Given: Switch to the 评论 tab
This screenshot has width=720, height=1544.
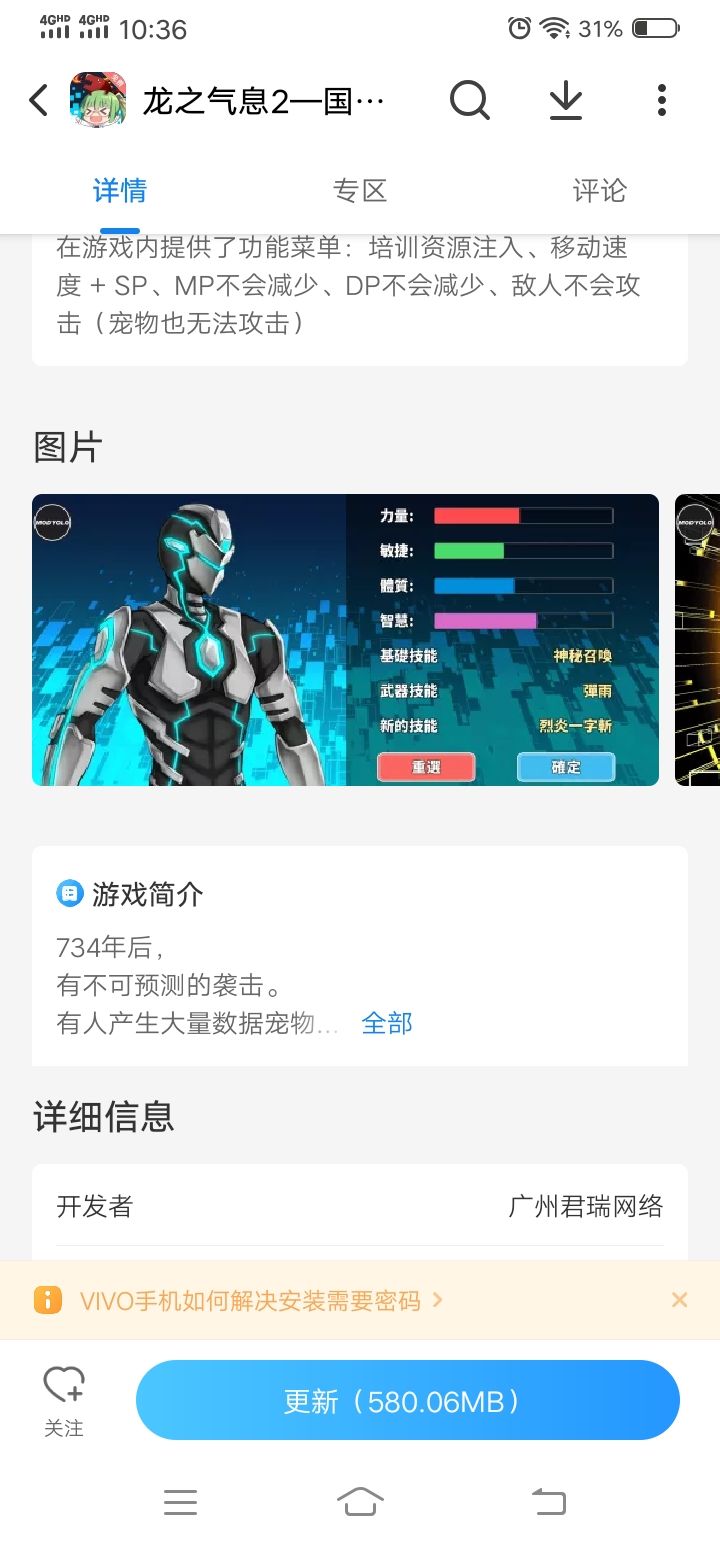Looking at the screenshot, I should [x=598, y=190].
